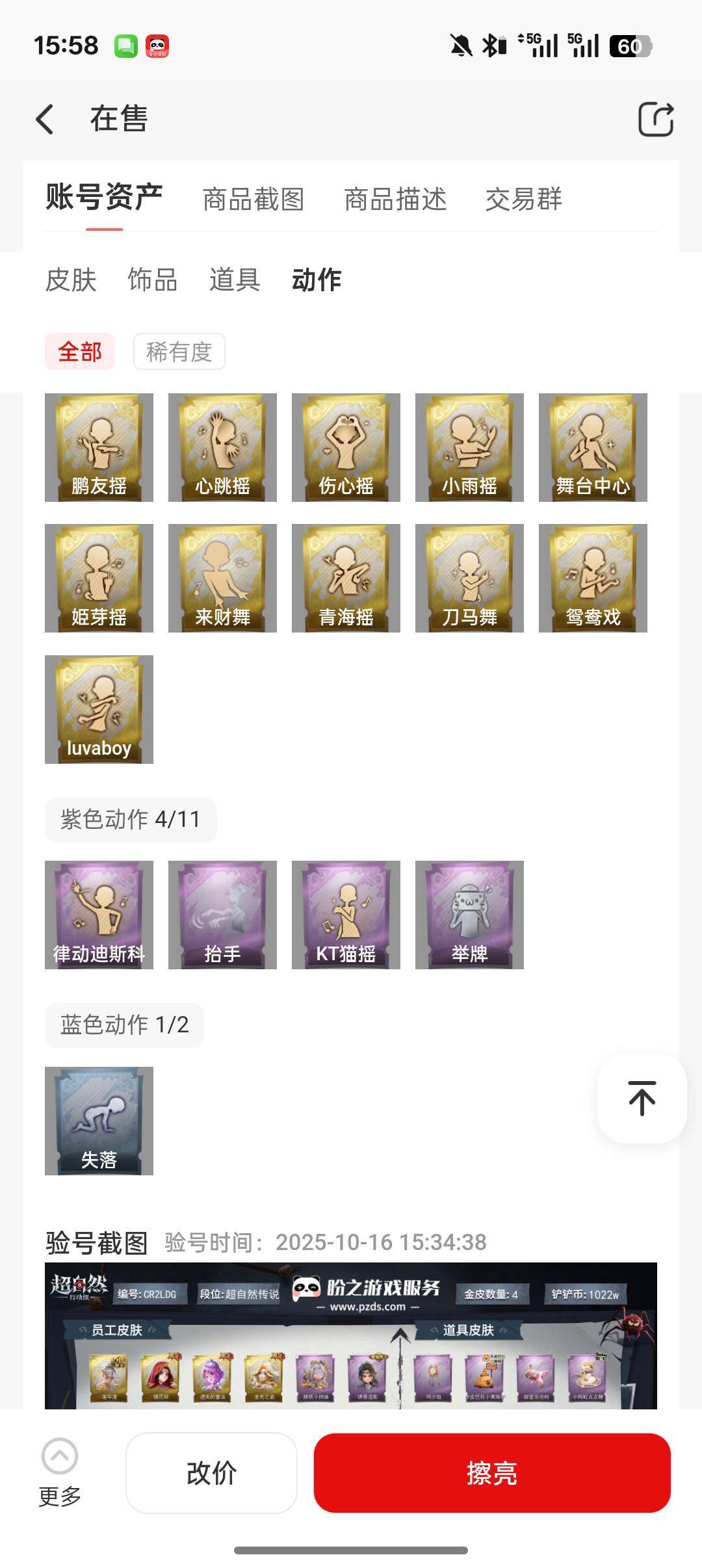The height and width of the screenshot is (1568, 702).
Task: Switch to the 商品截图 tab
Action: 253,200
